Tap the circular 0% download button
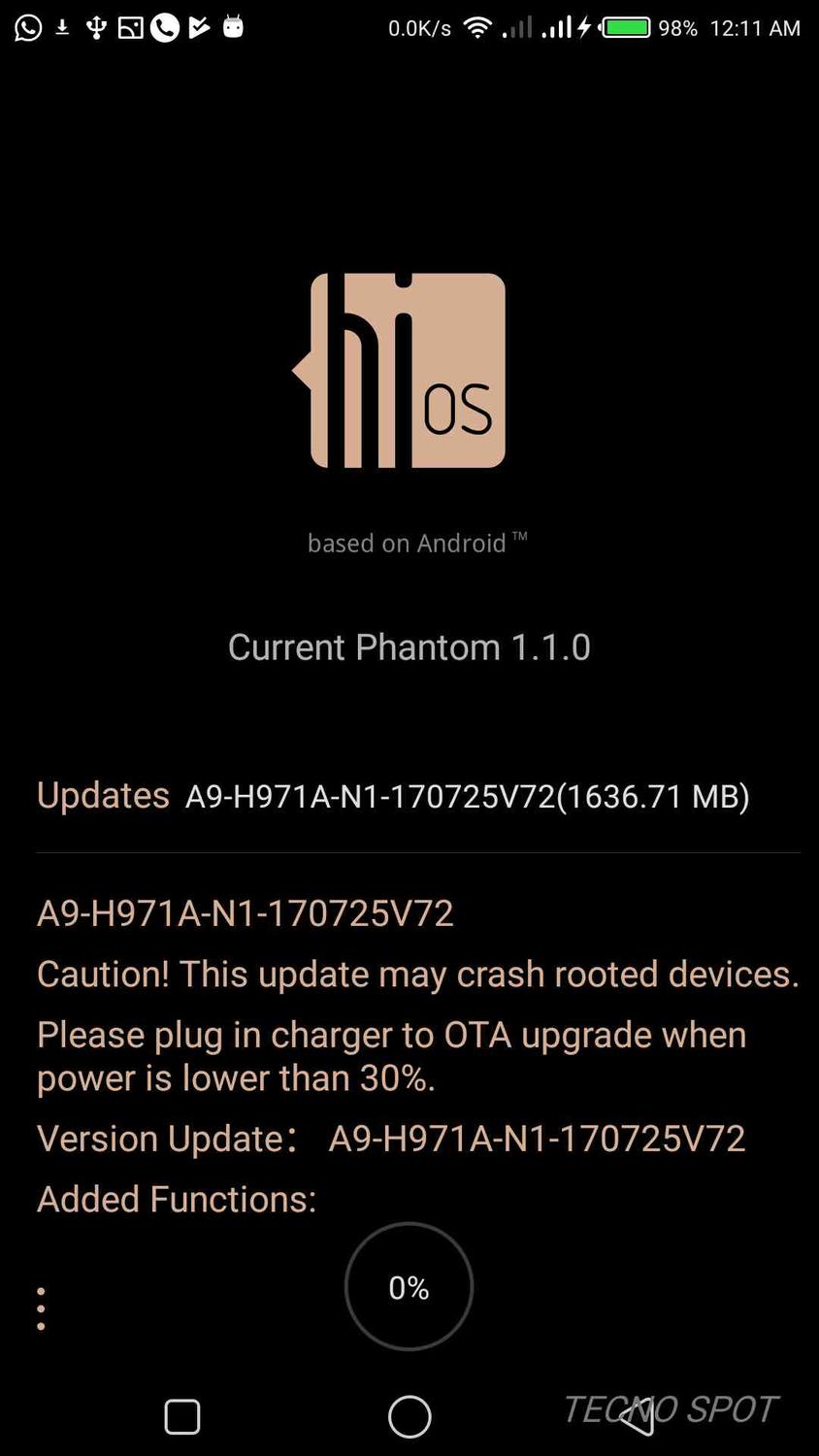Viewport: 819px width, 1456px height. point(409,1286)
